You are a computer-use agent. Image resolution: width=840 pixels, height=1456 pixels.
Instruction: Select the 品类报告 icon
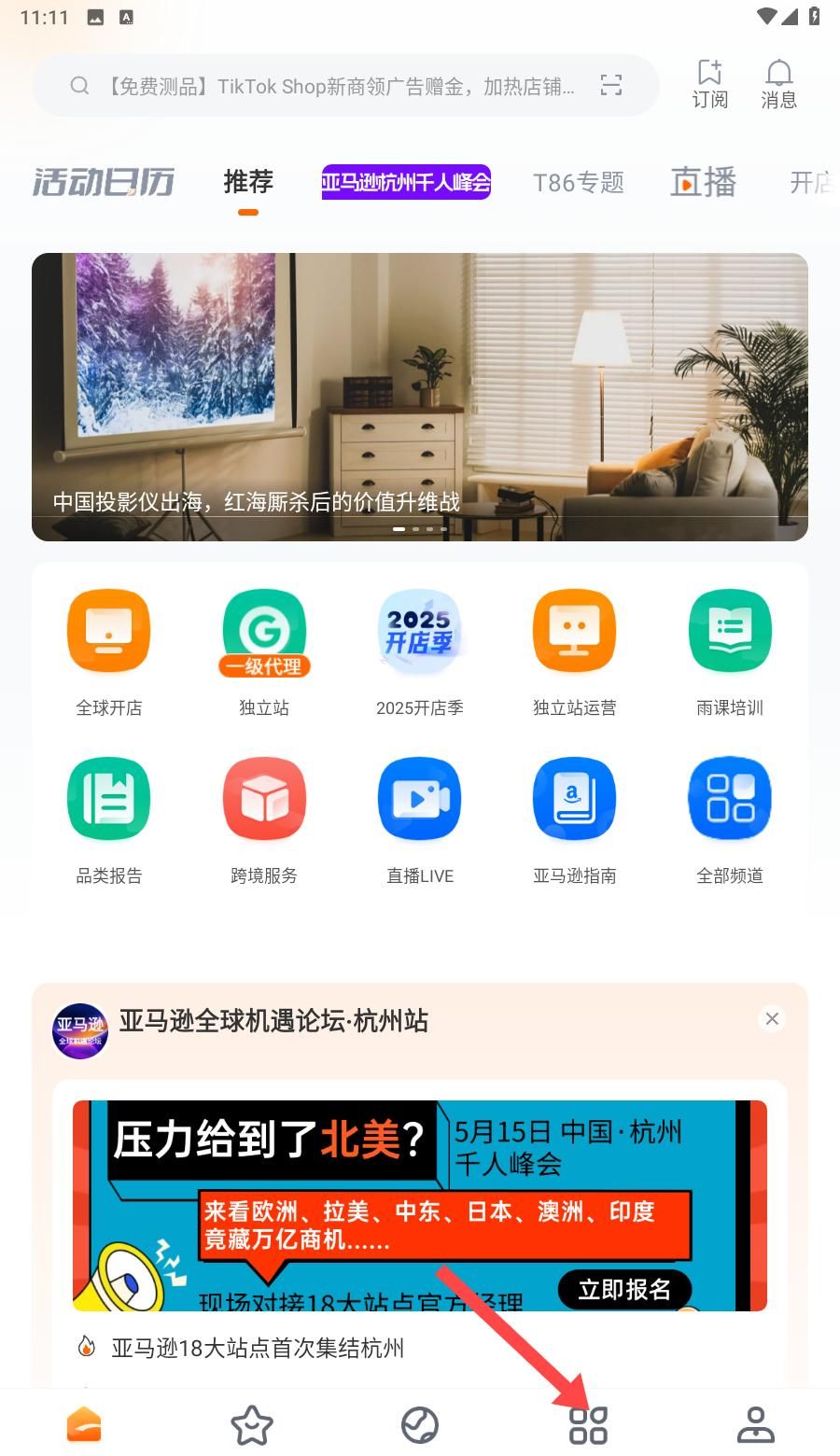click(x=108, y=799)
